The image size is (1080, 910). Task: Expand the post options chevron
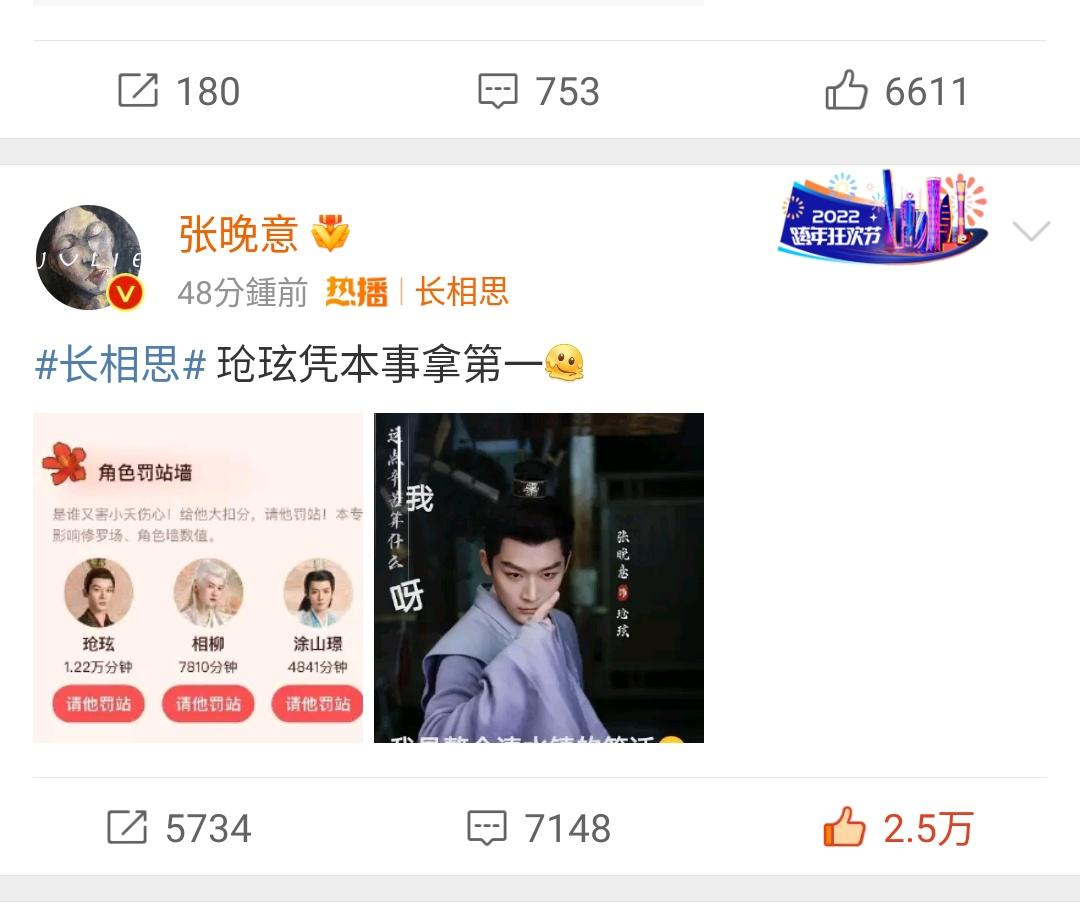pos(1030,232)
